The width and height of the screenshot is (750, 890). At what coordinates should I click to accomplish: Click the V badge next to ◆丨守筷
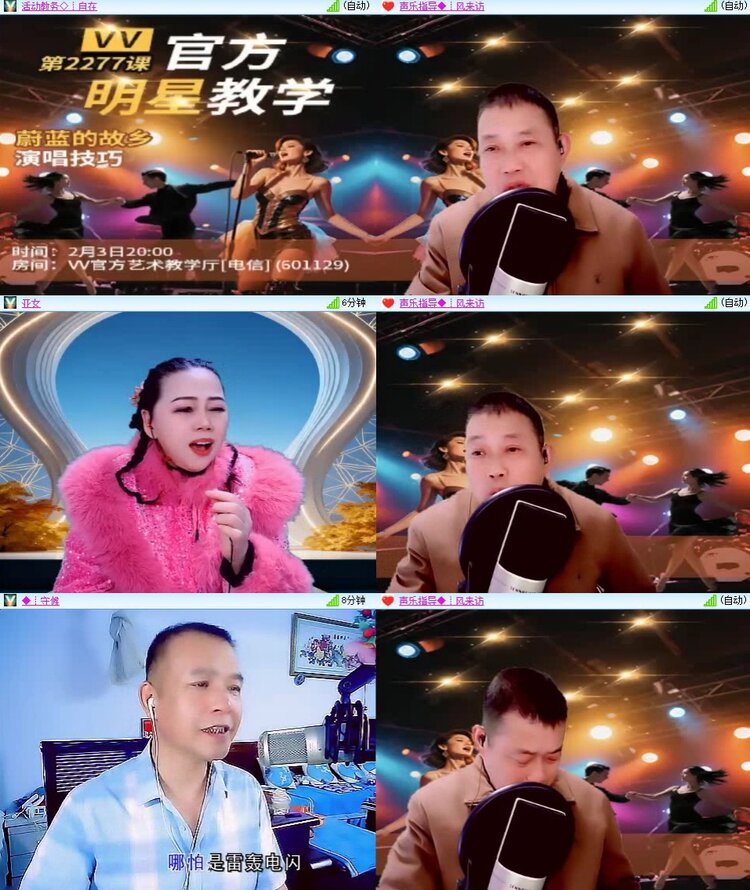click(8, 601)
